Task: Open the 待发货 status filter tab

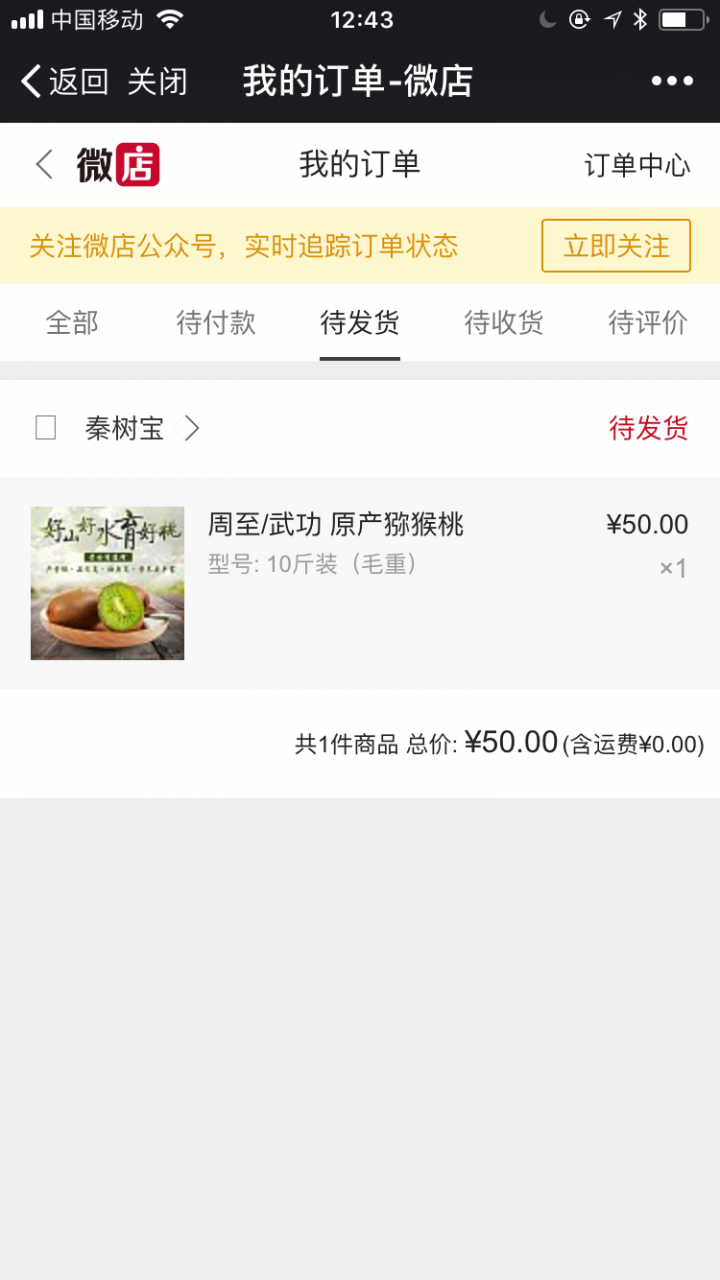Action: (x=359, y=322)
